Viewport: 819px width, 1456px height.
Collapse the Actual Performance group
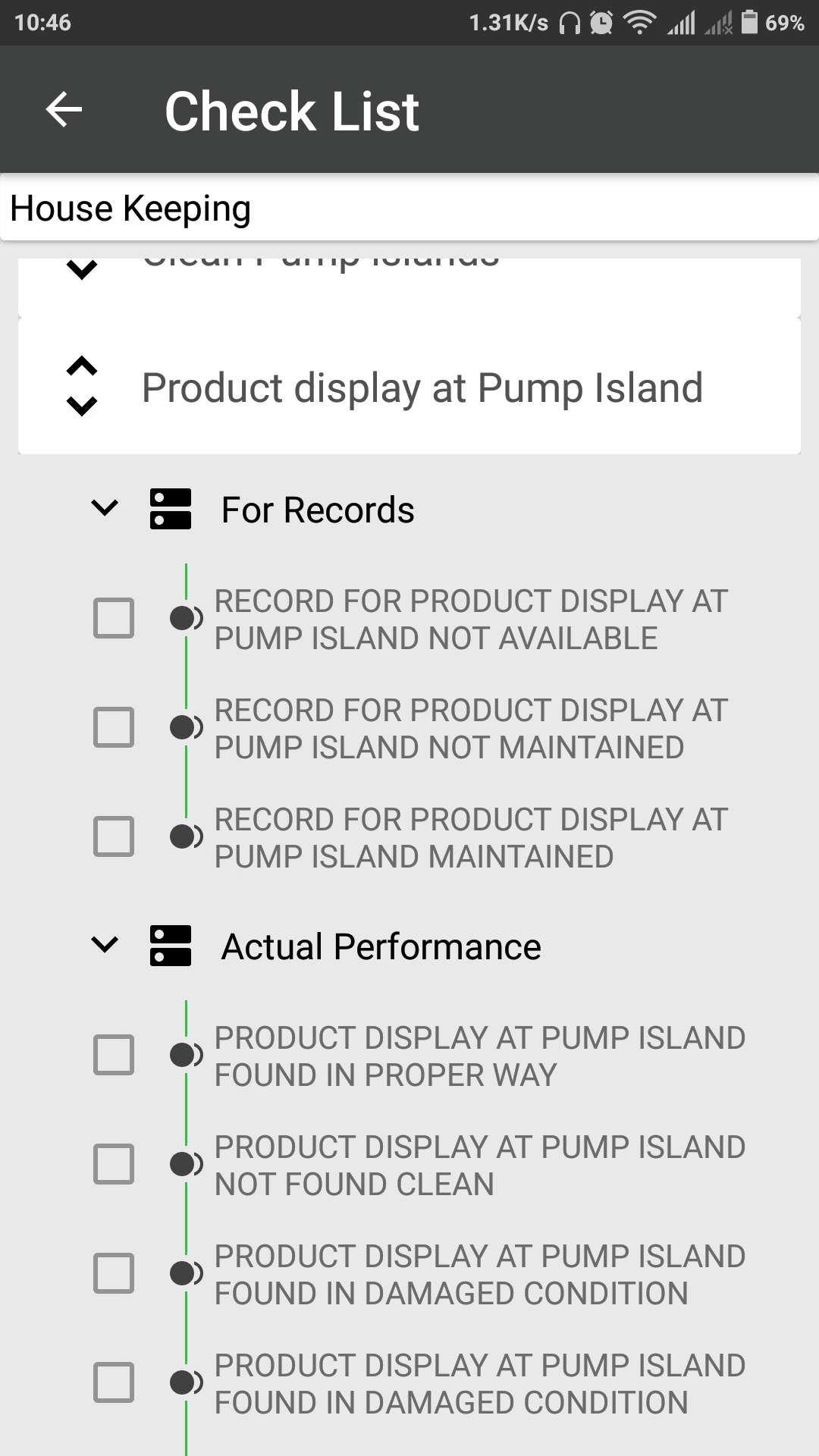pyautogui.click(x=105, y=945)
